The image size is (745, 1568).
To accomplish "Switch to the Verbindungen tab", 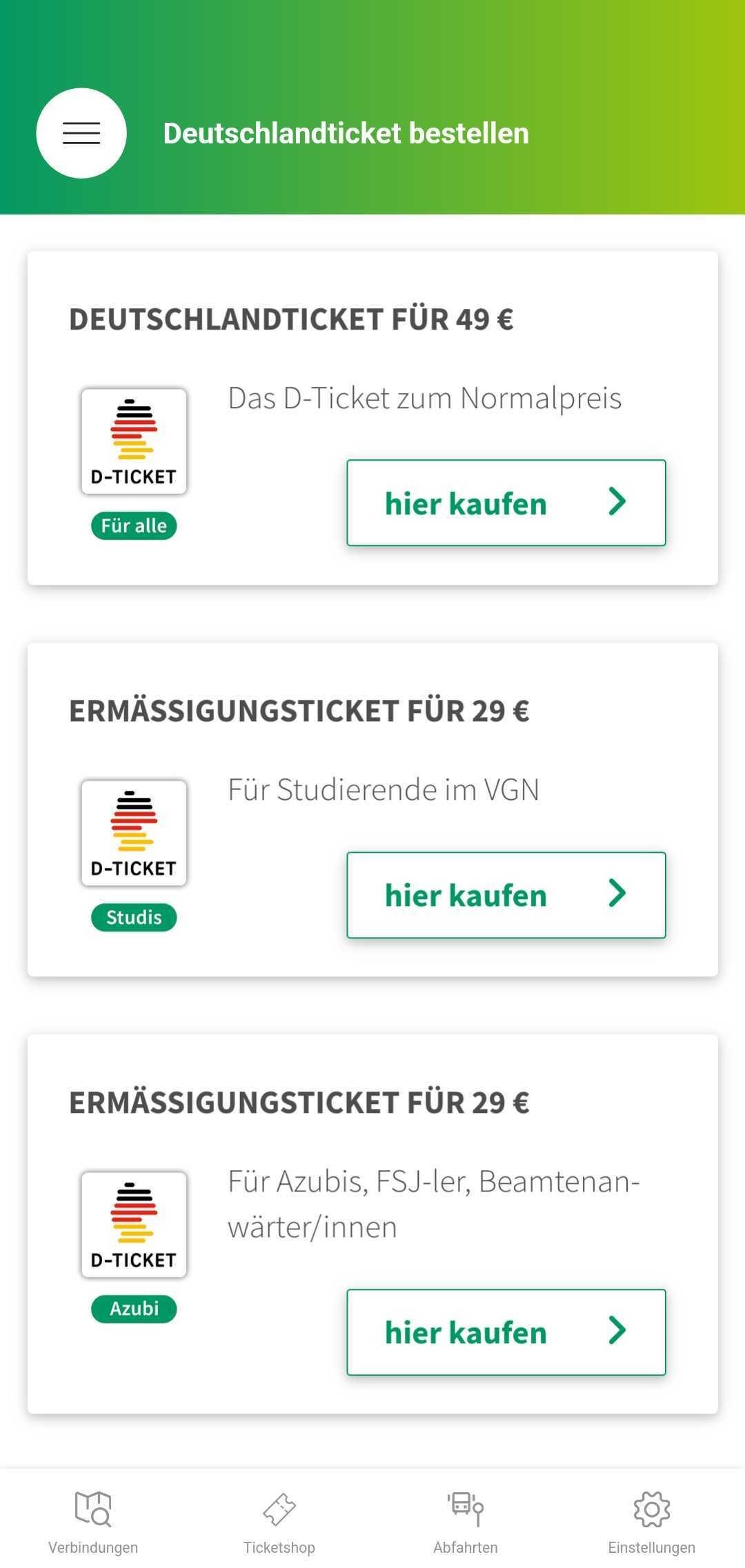I will [93, 1522].
